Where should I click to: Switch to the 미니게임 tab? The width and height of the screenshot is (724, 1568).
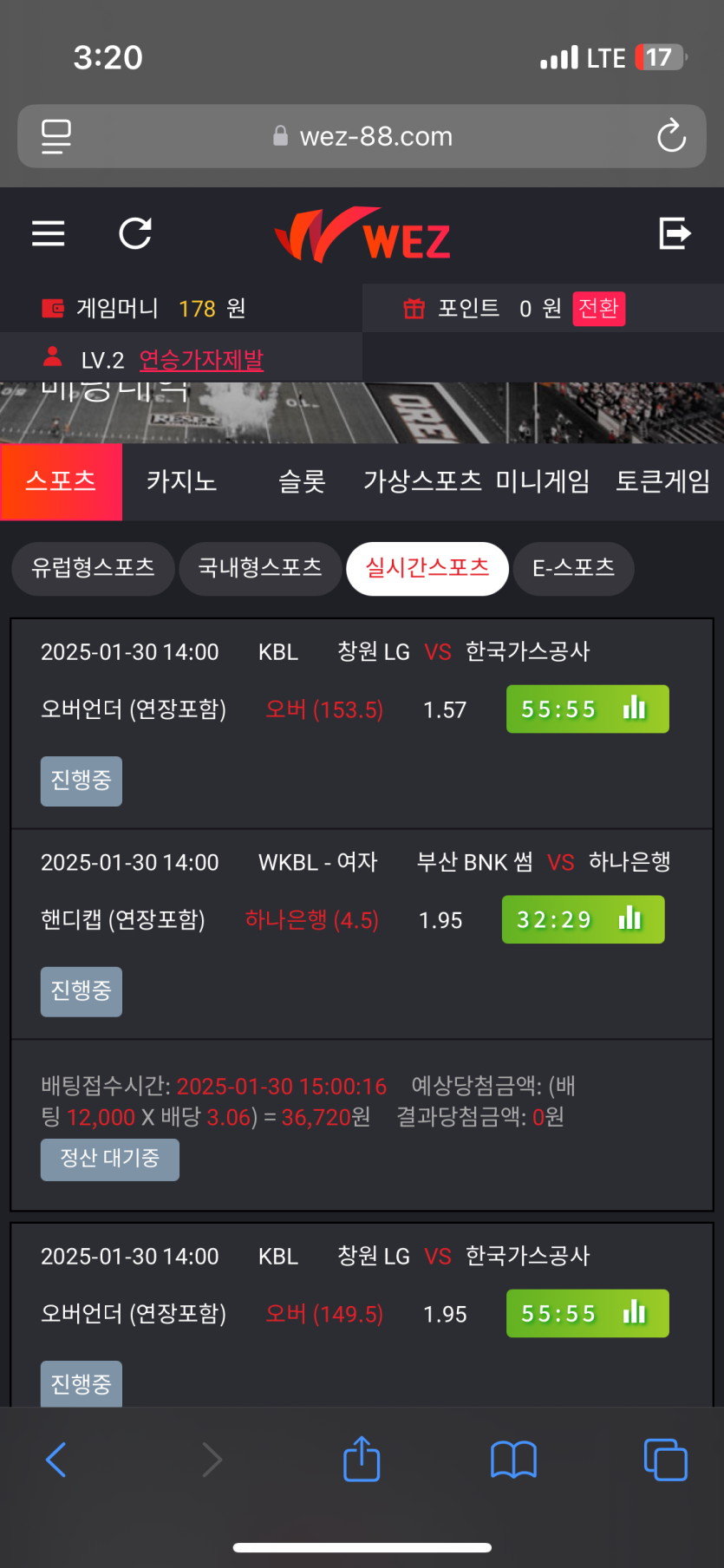[x=543, y=481]
